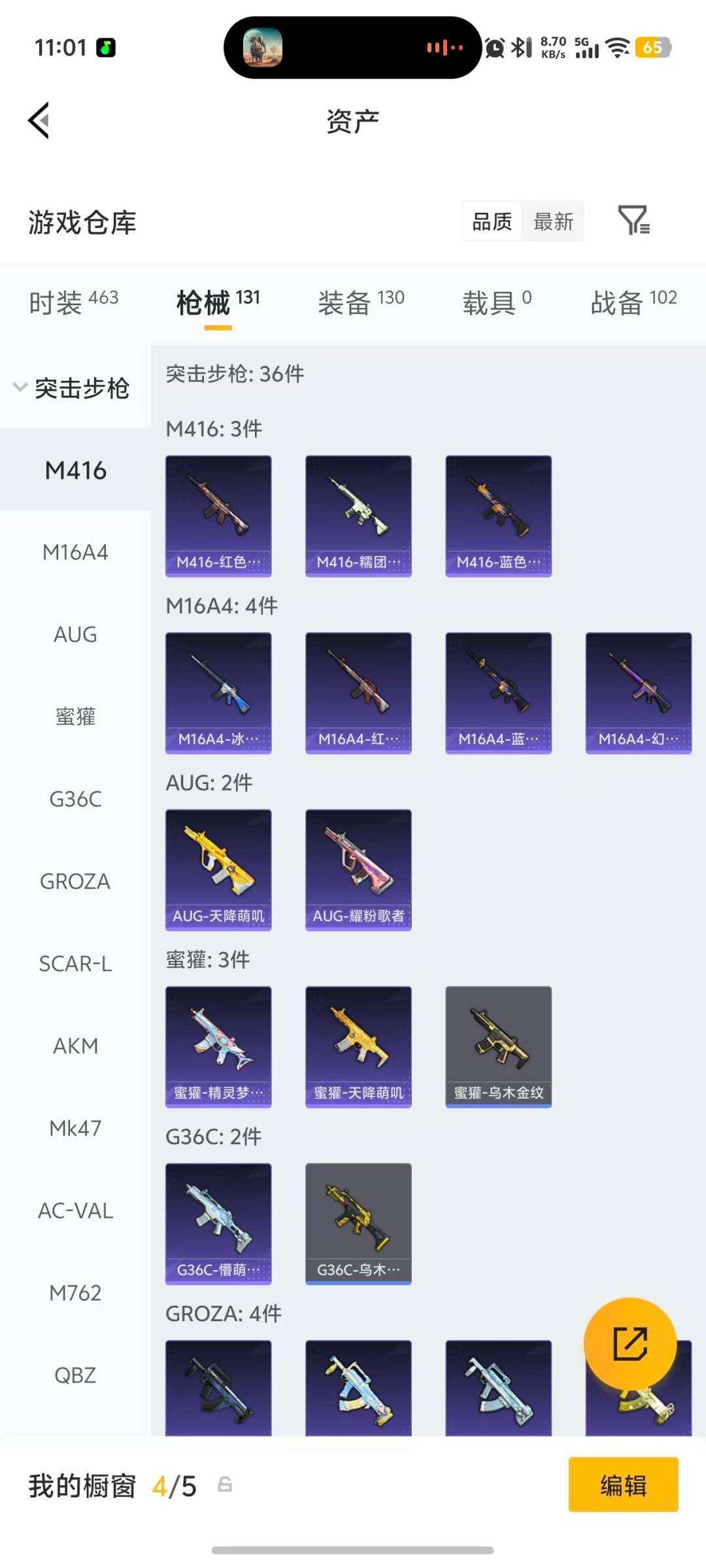Open the 蜜獾-乌木金纹 skin tile
This screenshot has height=1568, width=706.
click(498, 1047)
